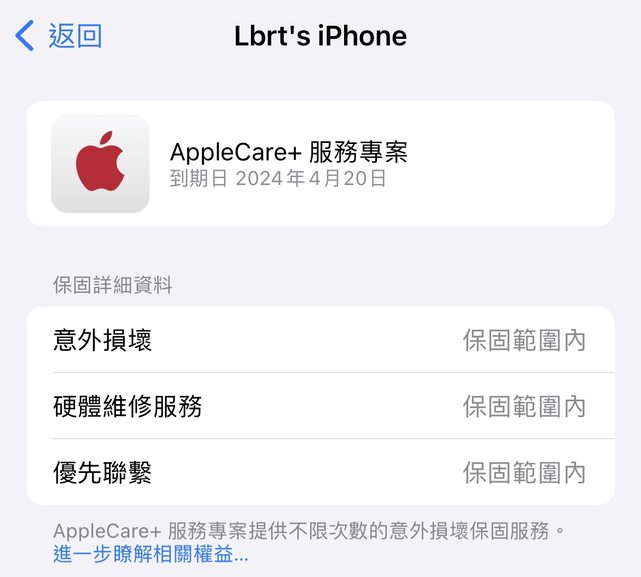
Task: Go back with the 返回 button
Action: tap(60, 36)
